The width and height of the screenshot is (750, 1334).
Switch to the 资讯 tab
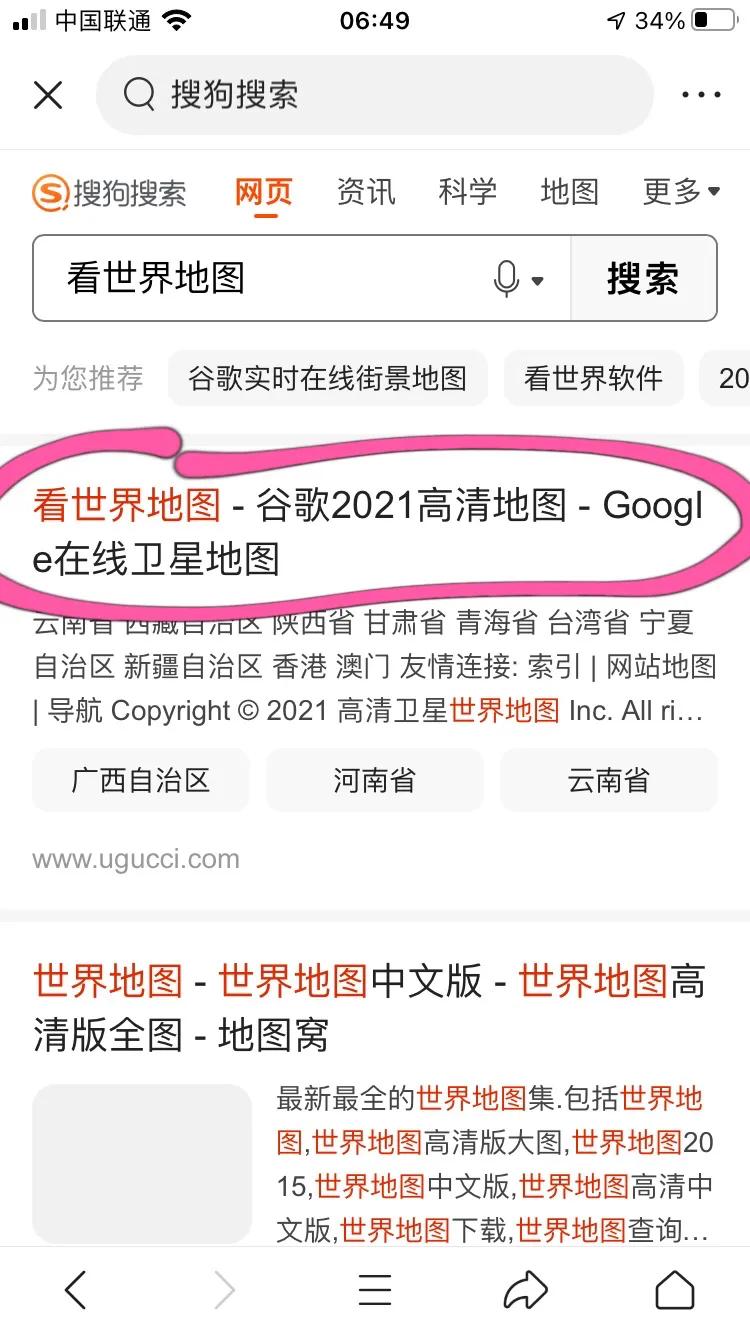(366, 192)
